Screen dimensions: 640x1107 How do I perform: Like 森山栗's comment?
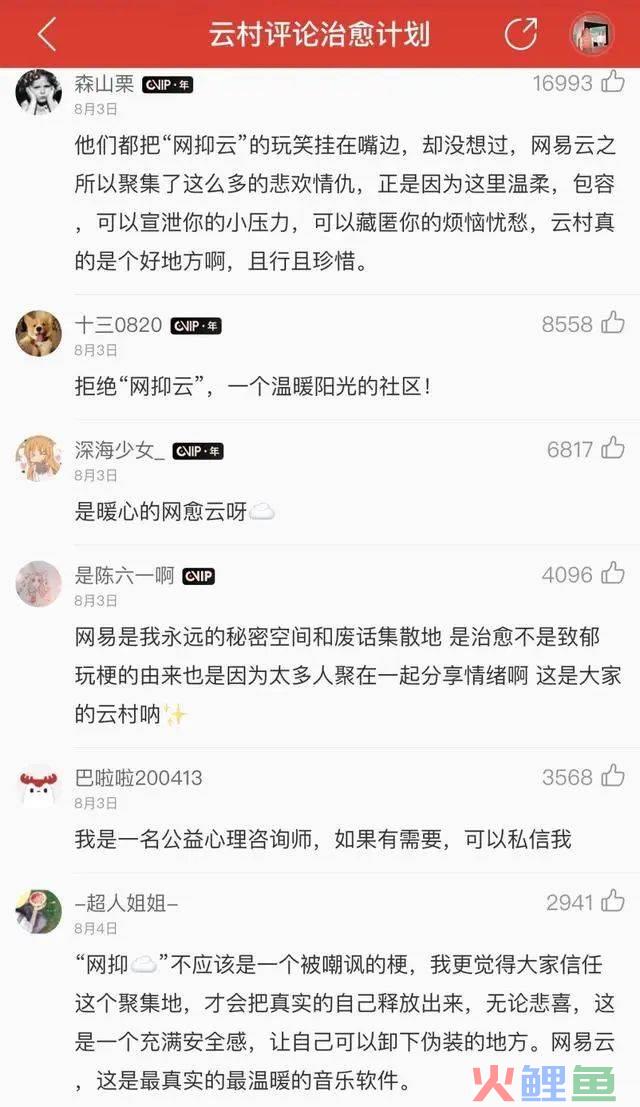[612, 83]
